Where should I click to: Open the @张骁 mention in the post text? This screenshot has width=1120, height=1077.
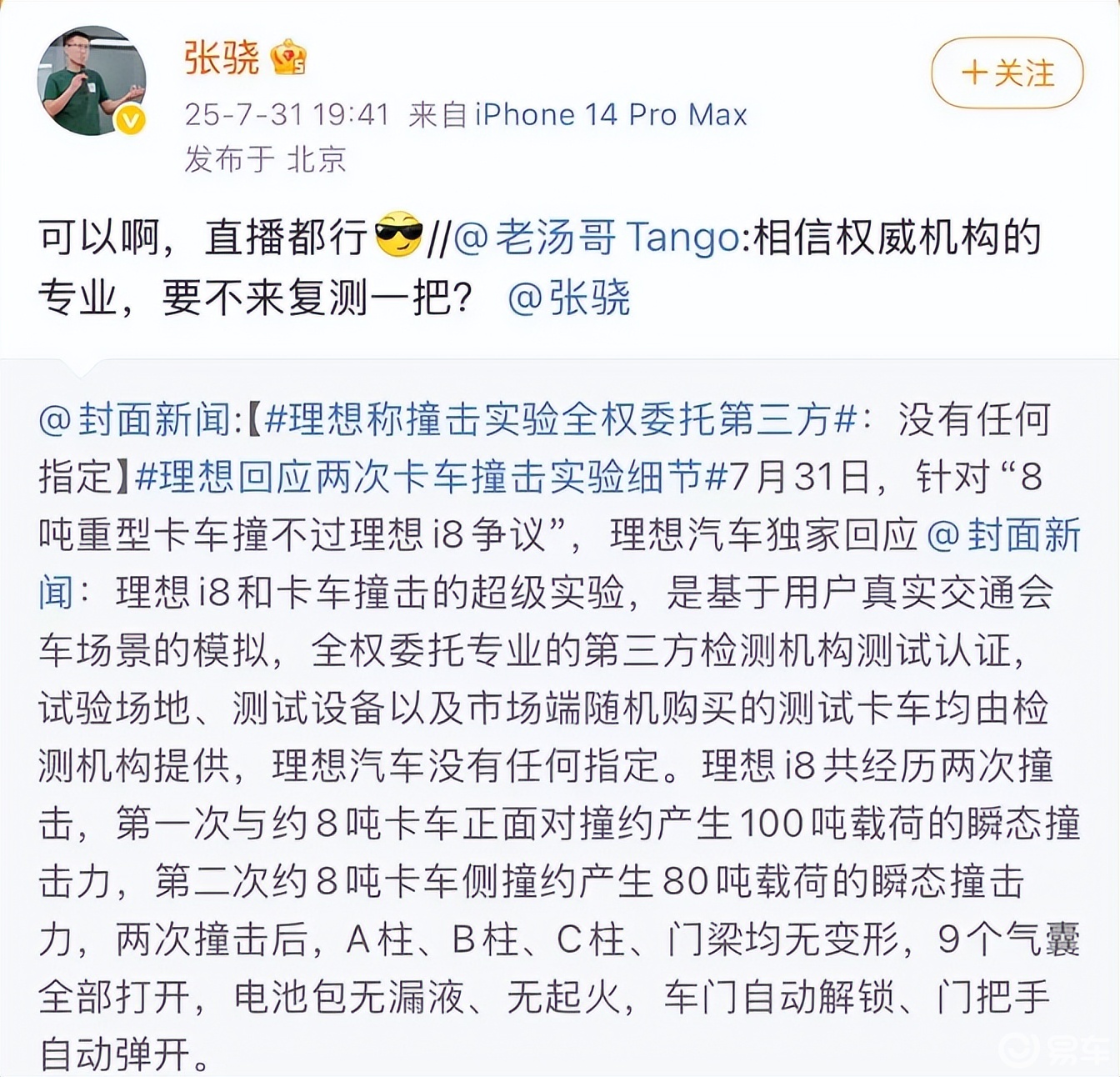click(568, 297)
